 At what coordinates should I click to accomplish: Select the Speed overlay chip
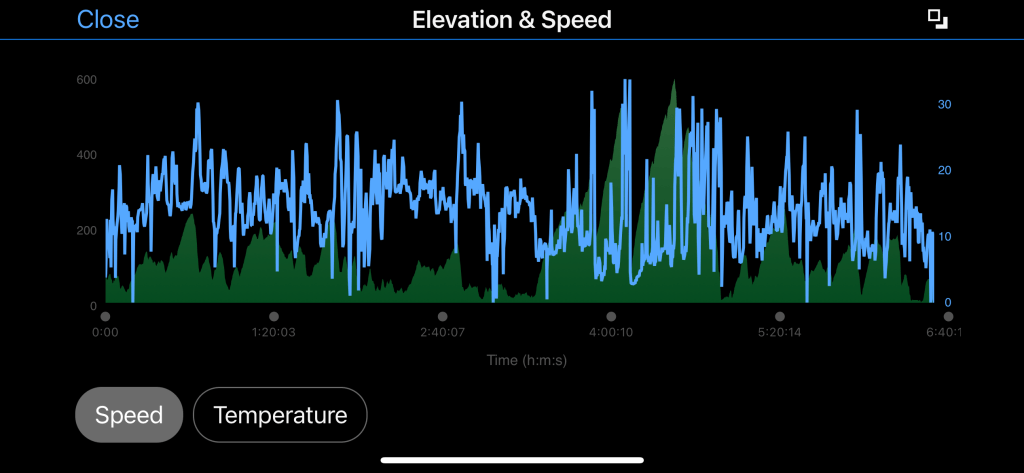pos(129,415)
